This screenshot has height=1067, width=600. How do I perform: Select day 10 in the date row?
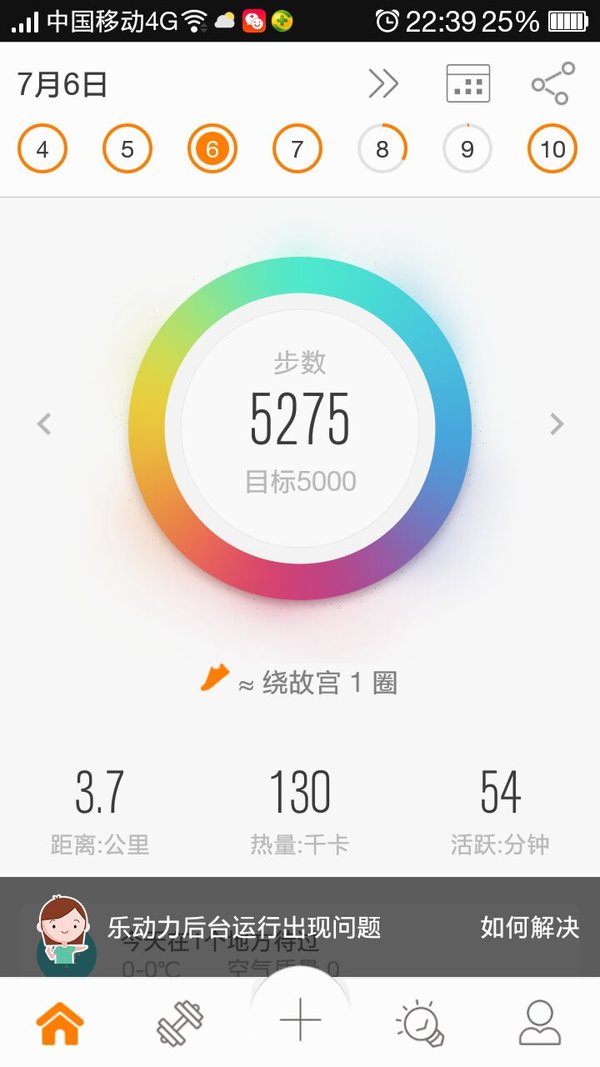coord(552,148)
